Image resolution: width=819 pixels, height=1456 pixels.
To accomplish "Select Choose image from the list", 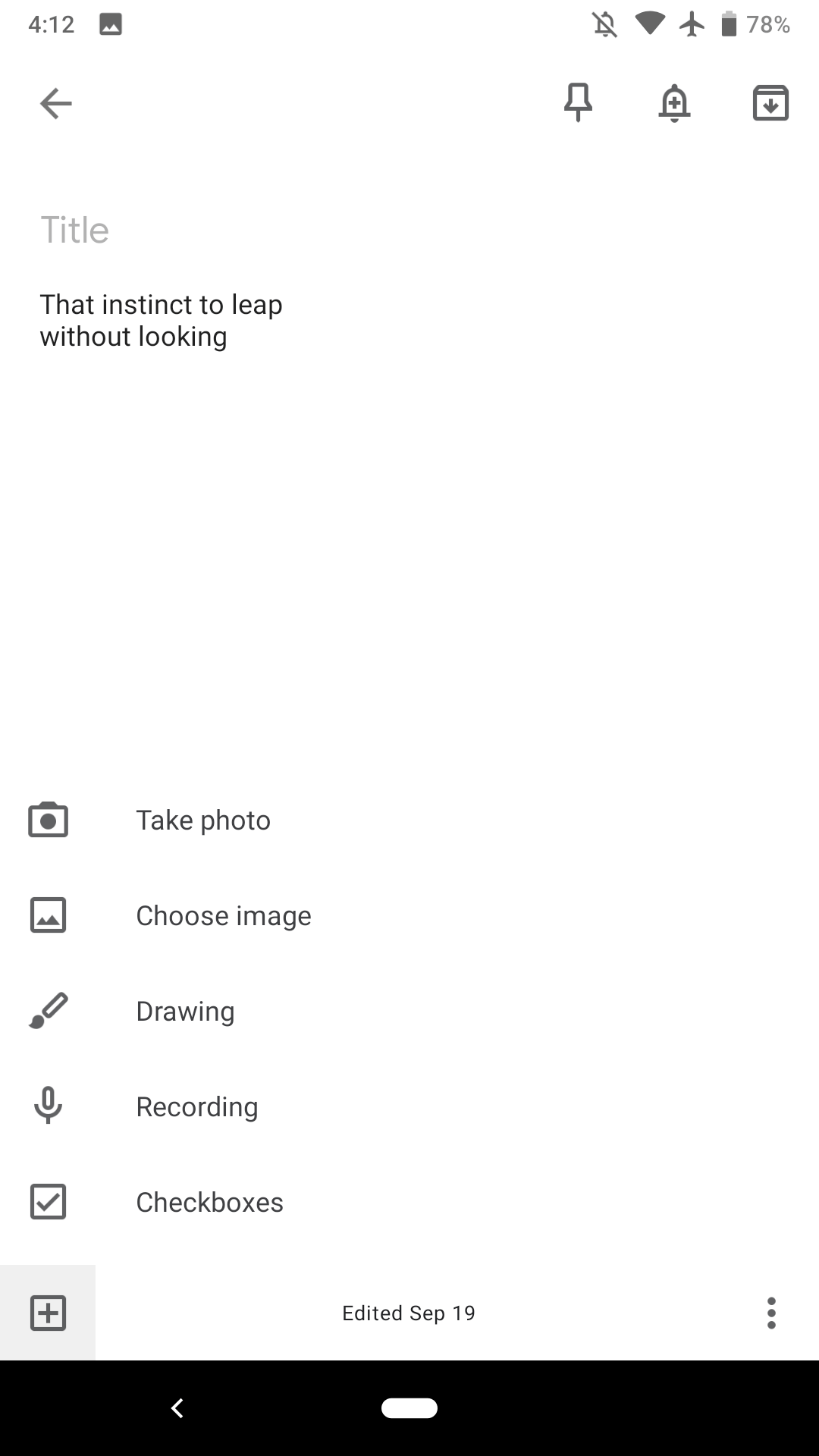I will pos(223,915).
